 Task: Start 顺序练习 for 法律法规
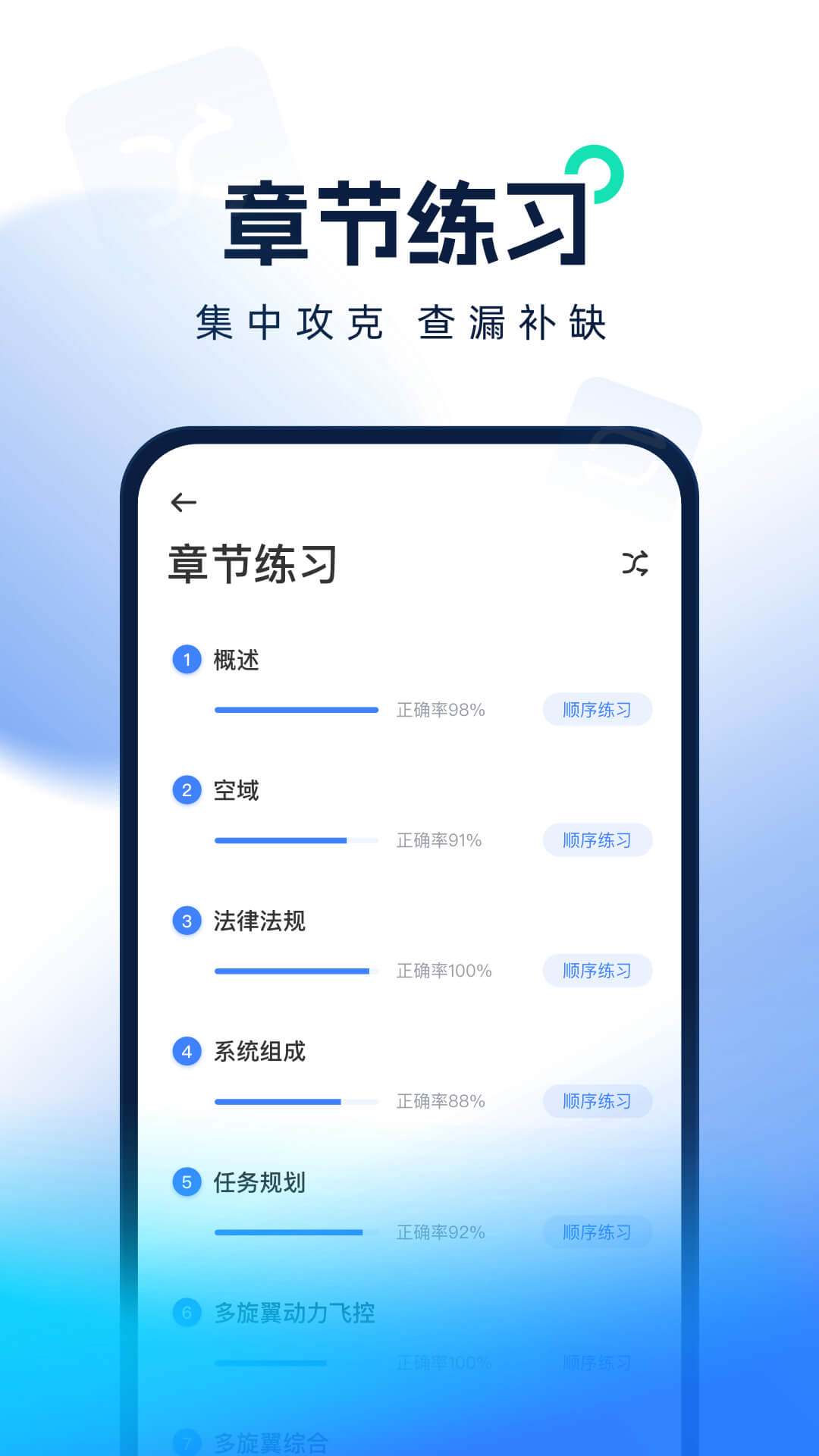[598, 971]
